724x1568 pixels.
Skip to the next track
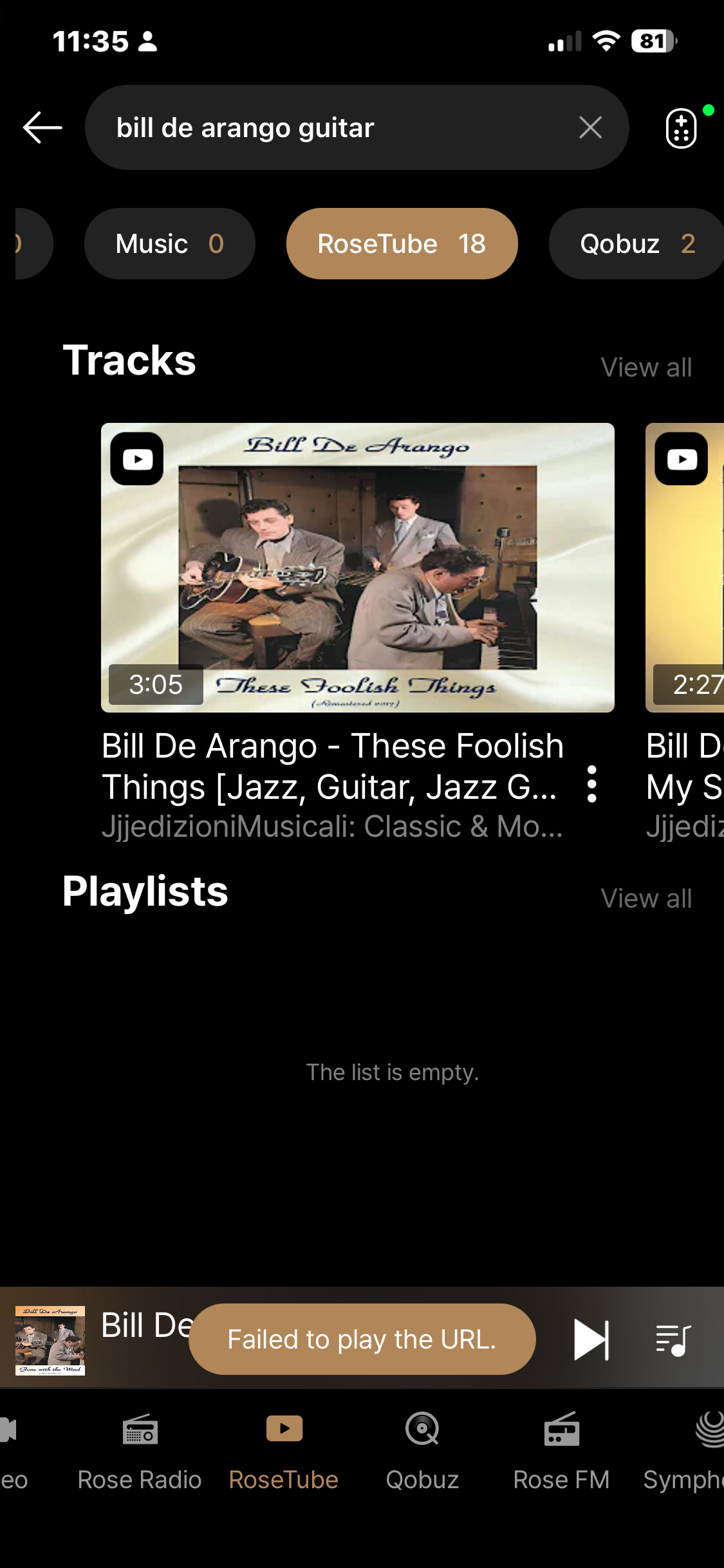[x=591, y=1339]
